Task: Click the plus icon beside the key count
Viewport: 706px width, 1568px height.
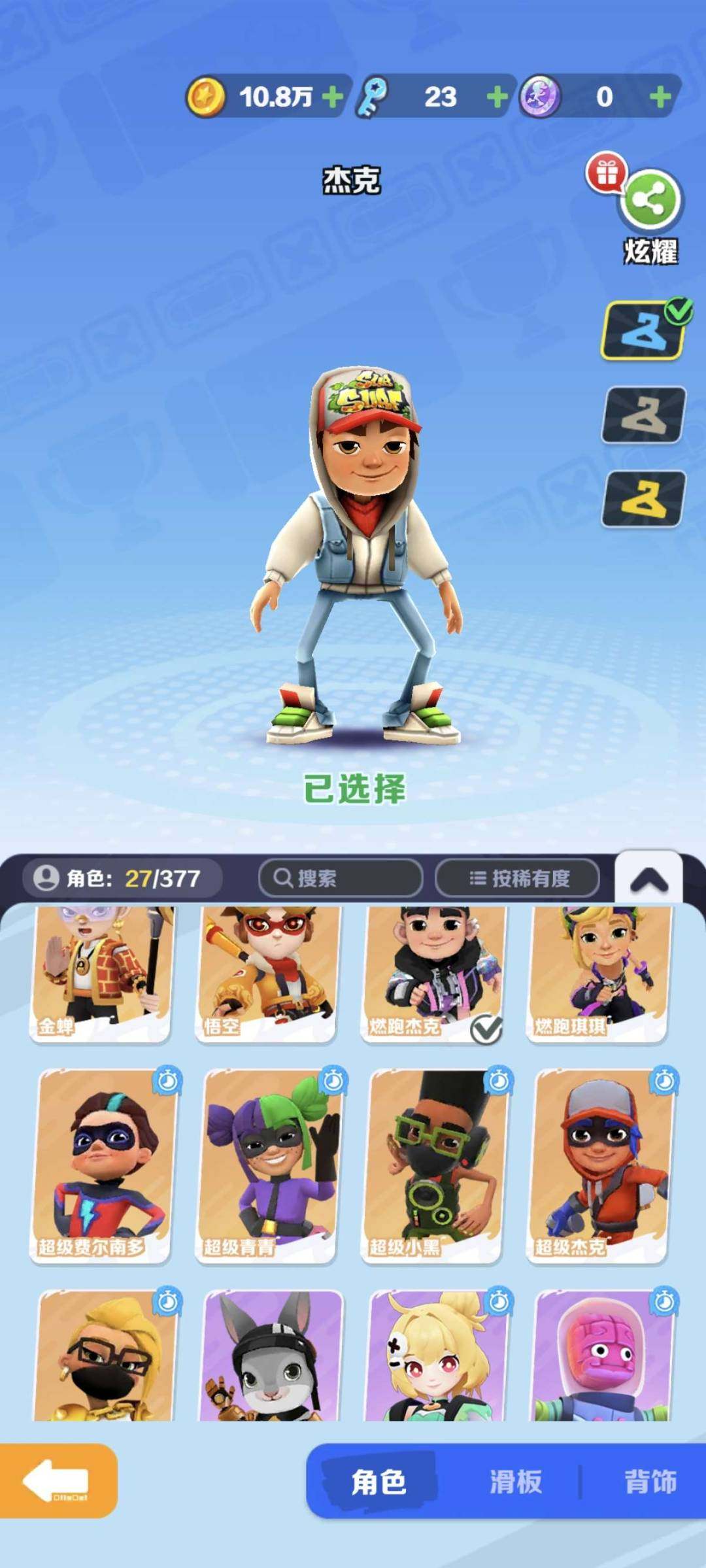Action: [x=498, y=97]
